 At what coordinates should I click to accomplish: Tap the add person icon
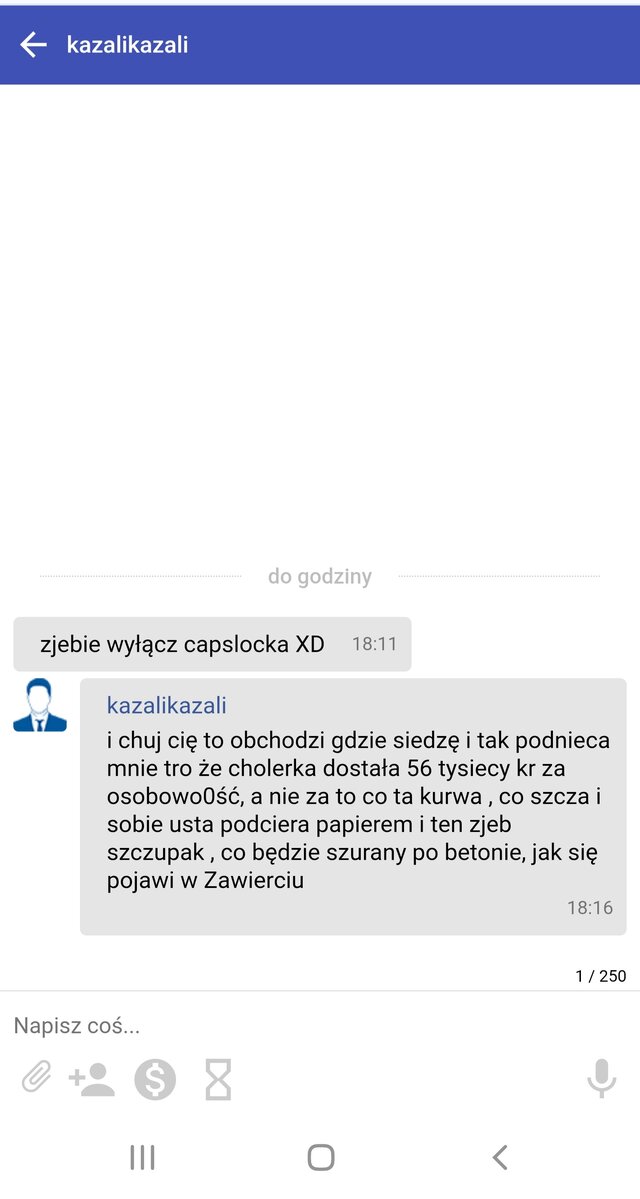[92, 1079]
